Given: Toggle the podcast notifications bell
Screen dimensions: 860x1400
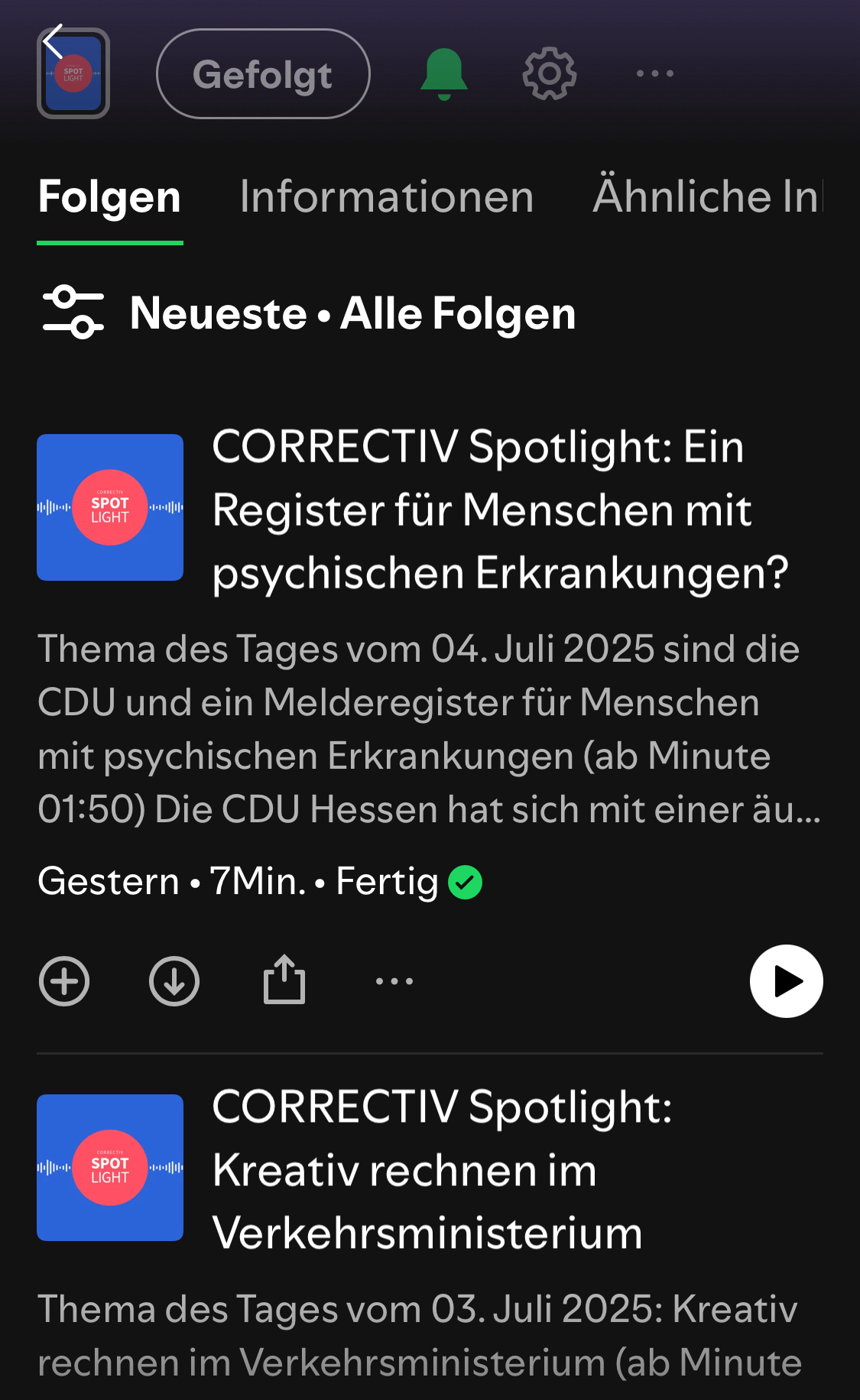Looking at the screenshot, I should (x=444, y=74).
